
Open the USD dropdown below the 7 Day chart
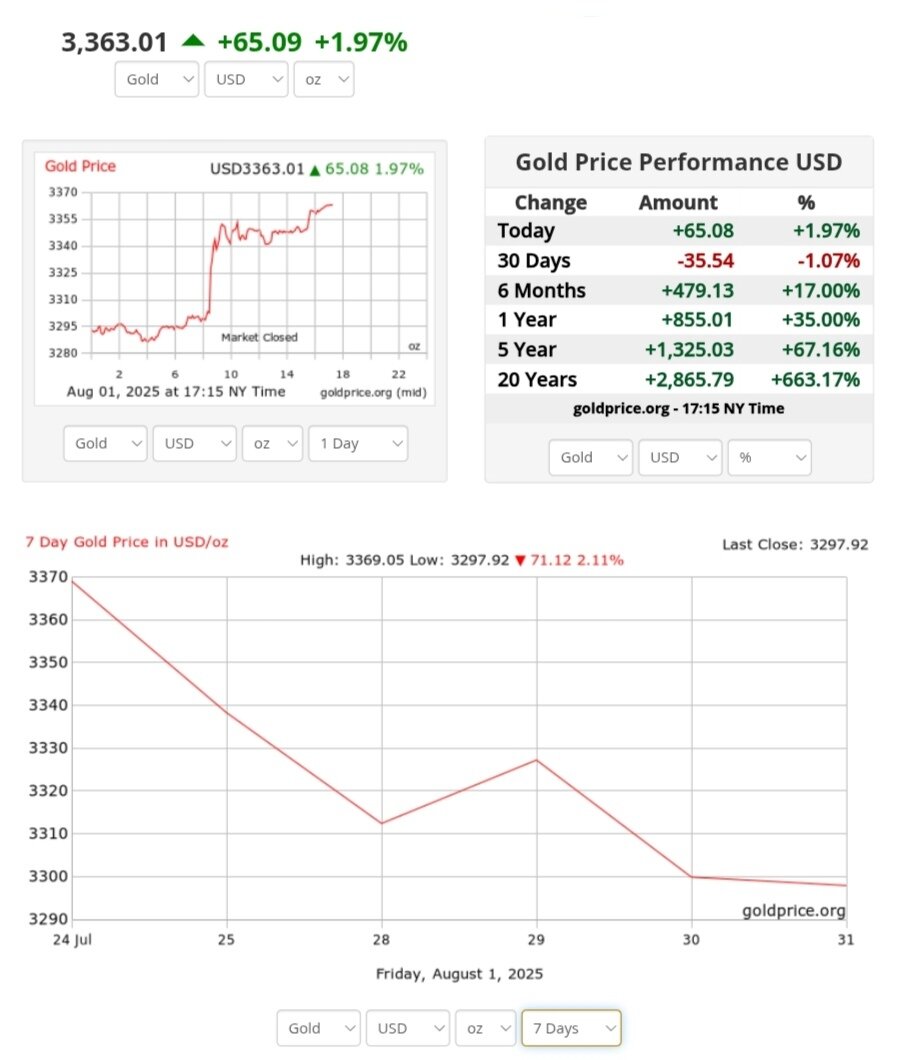[408, 1028]
